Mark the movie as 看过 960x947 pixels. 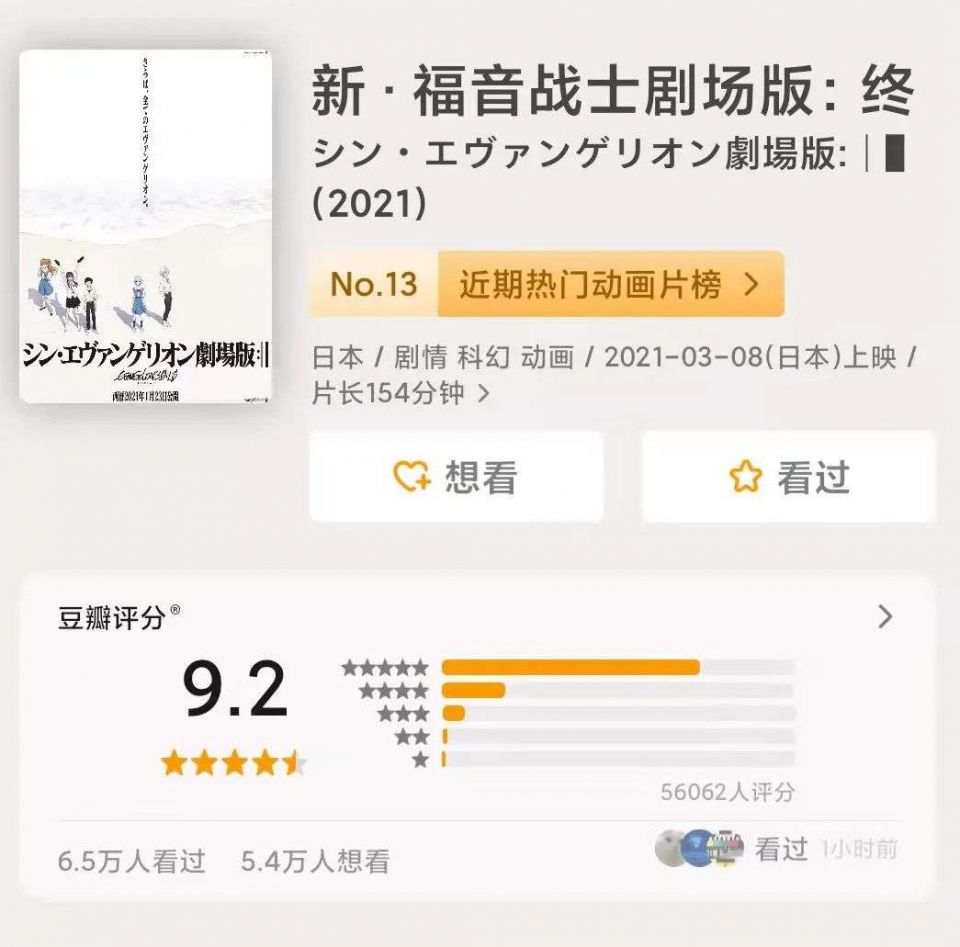point(789,477)
